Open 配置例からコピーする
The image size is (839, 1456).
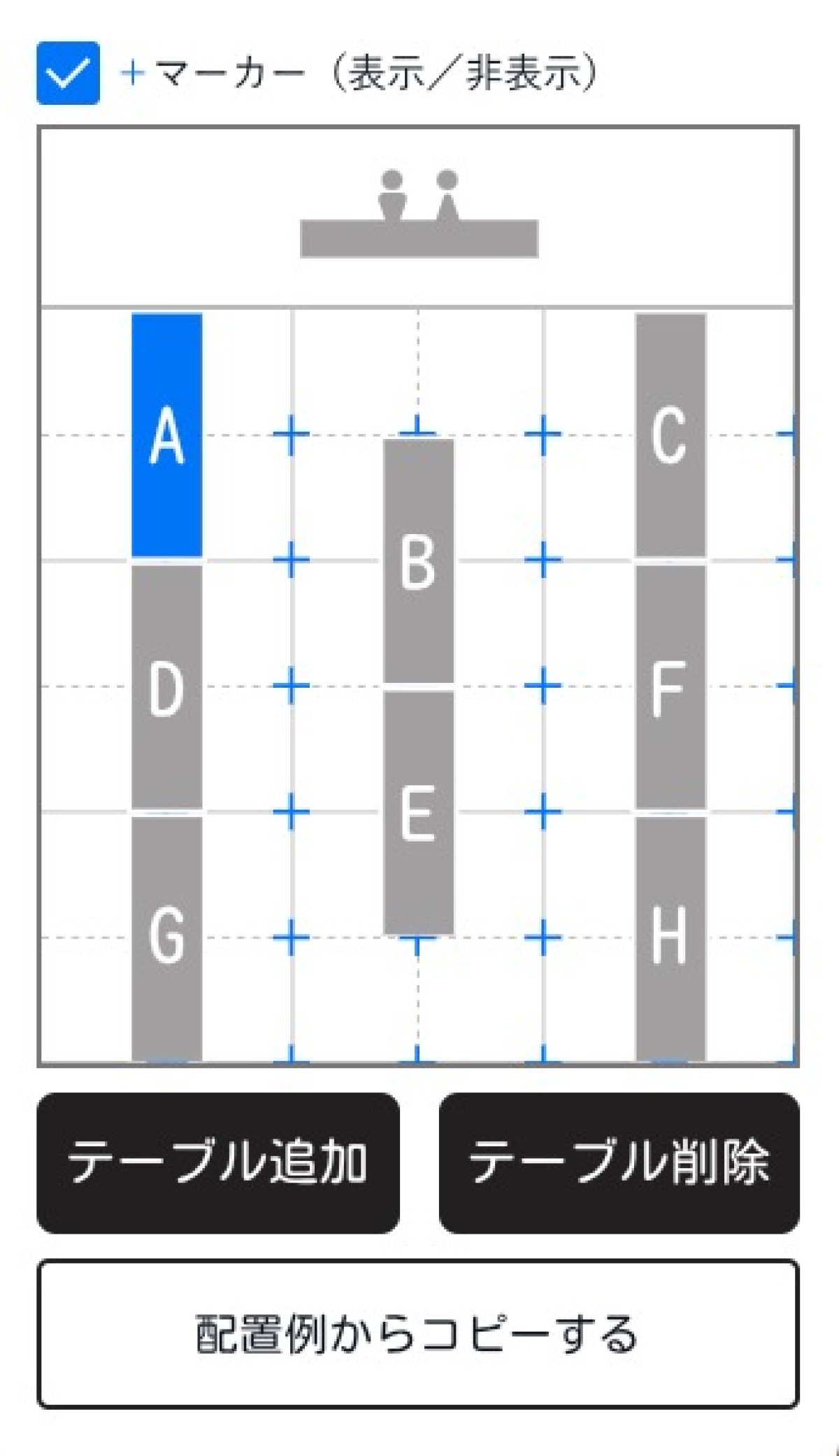point(418,1334)
